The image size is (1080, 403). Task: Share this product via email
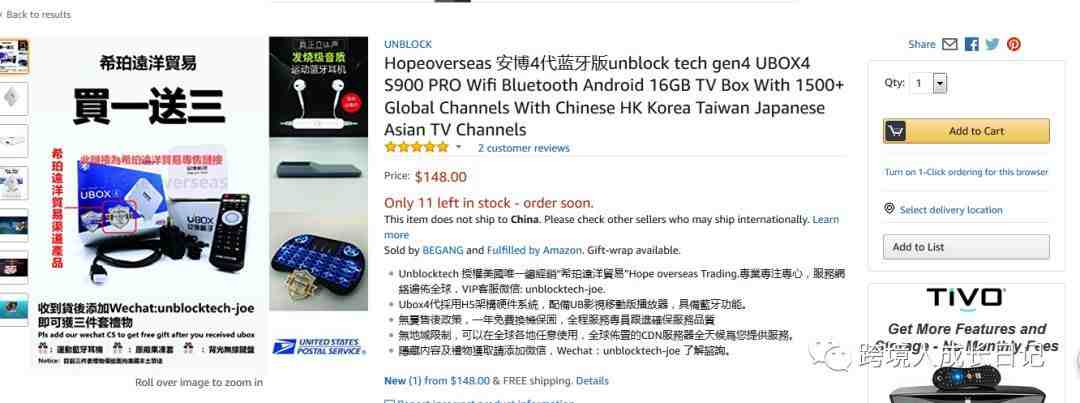(950, 44)
